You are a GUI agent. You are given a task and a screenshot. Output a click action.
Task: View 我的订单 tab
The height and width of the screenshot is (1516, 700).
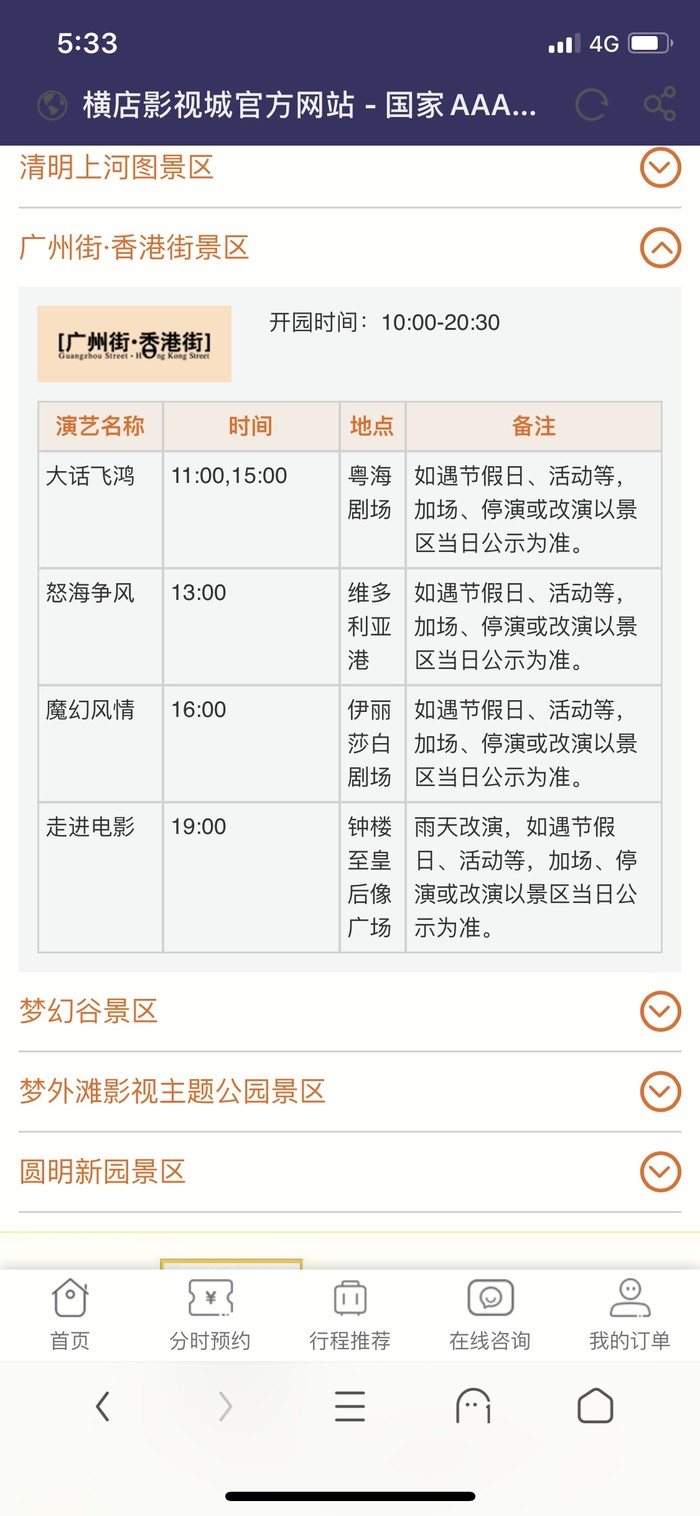pos(629,1314)
